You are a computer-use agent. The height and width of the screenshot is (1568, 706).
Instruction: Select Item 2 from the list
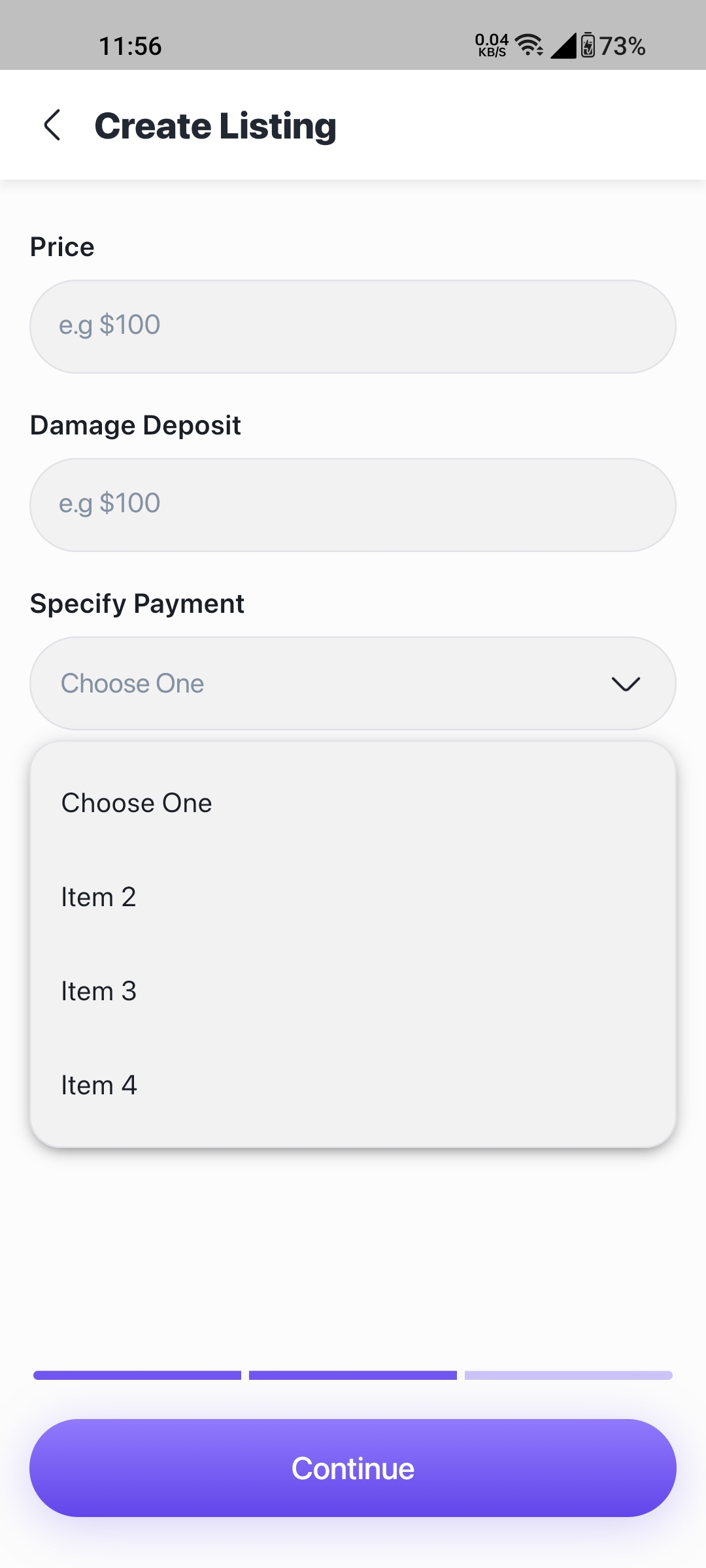353,897
